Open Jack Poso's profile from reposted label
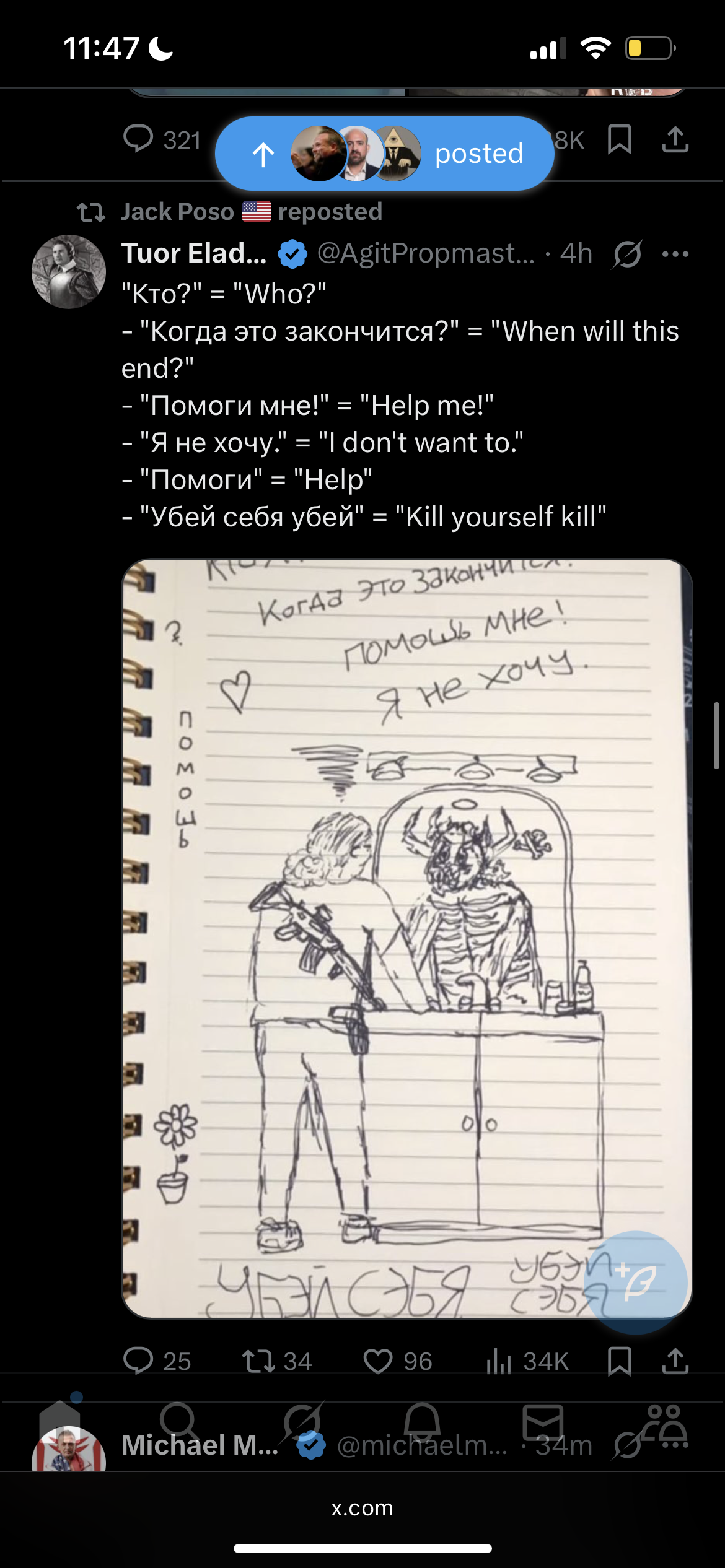Viewport: 725px width, 1568px height. point(177,212)
